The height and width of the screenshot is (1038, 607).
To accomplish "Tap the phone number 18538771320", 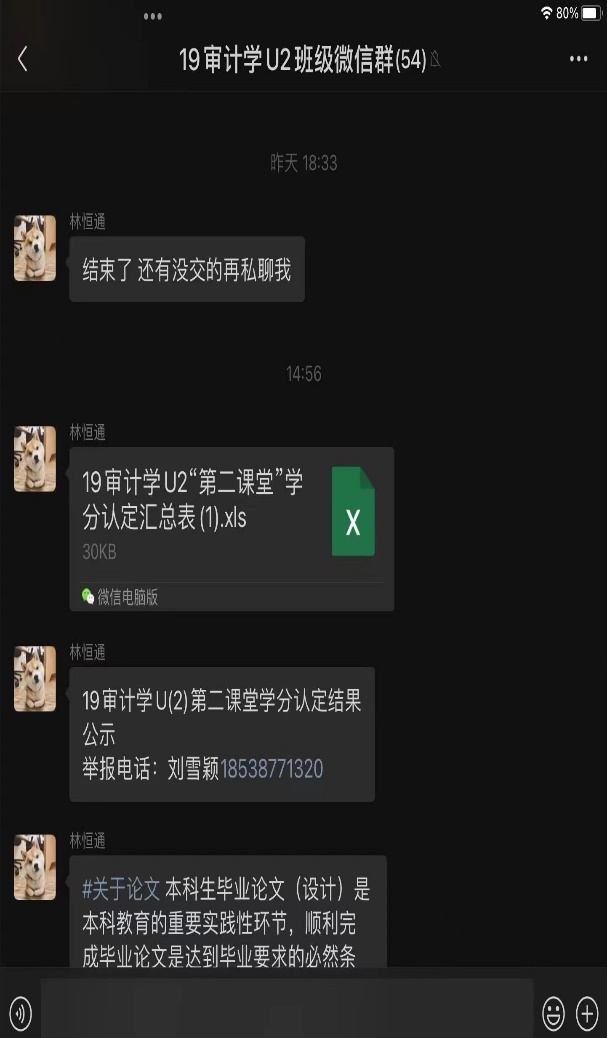I will click(271, 769).
